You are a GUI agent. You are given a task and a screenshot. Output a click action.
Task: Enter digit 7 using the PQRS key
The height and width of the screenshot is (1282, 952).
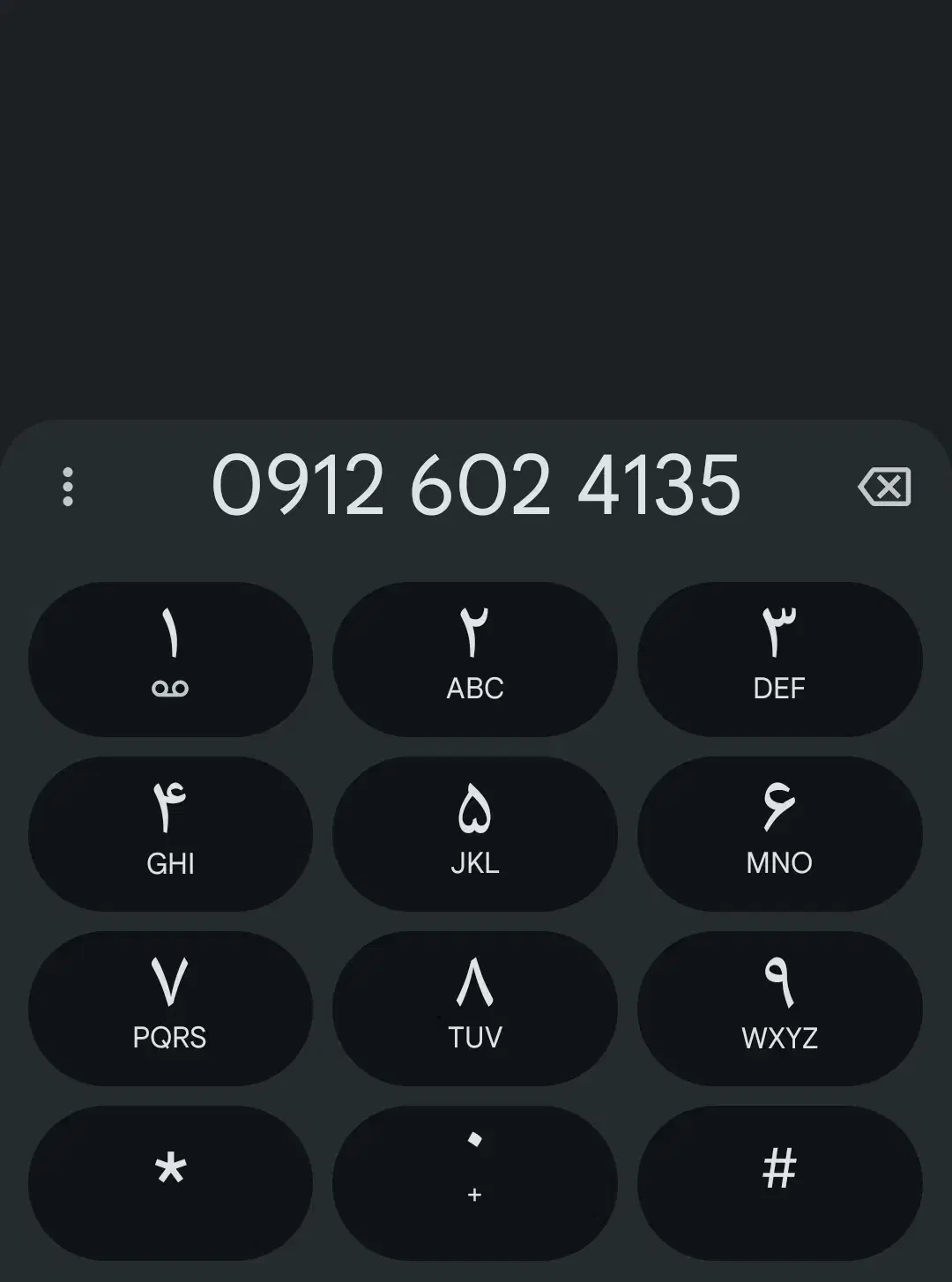170,1008
